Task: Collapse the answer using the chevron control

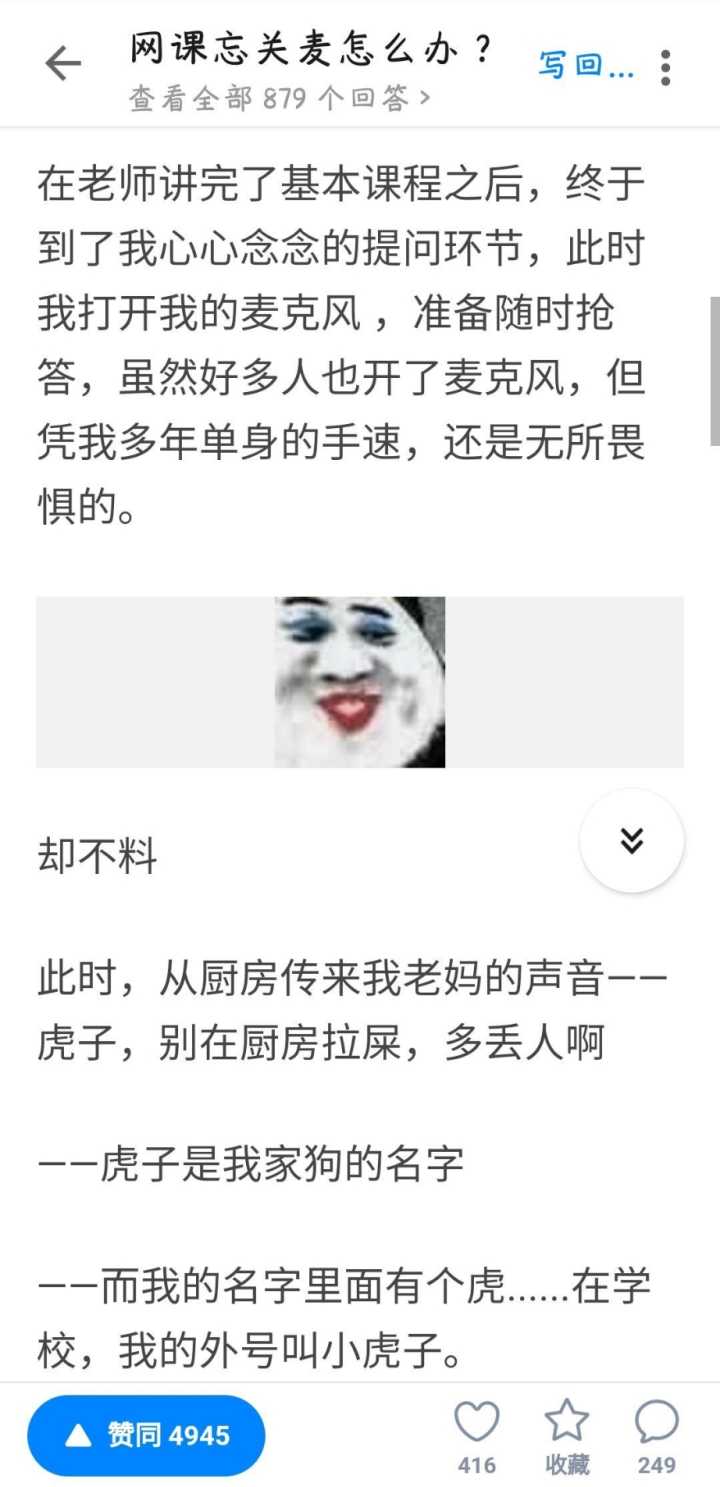Action: click(631, 841)
